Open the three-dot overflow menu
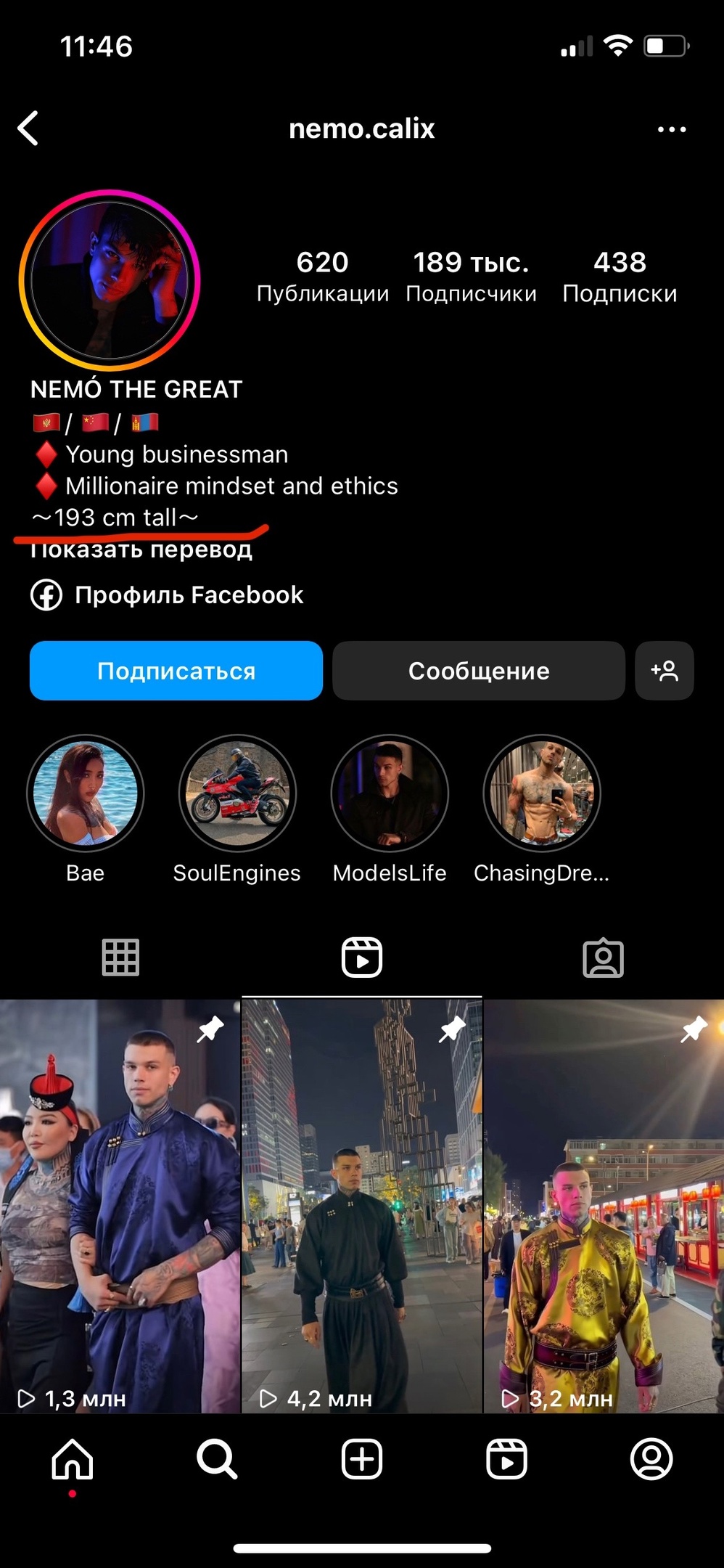The height and width of the screenshot is (1568, 724). coord(672,129)
